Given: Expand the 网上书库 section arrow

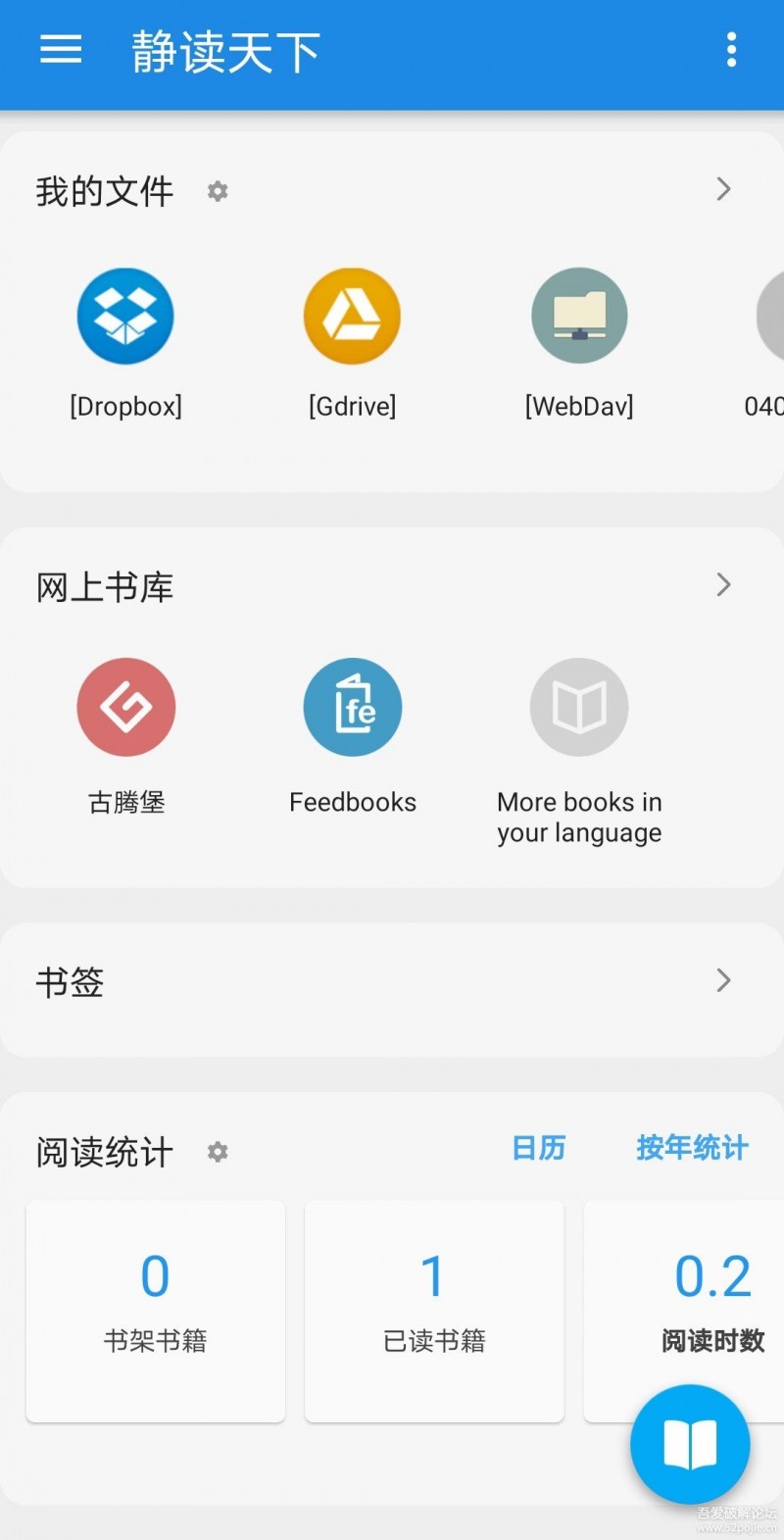Looking at the screenshot, I should pyautogui.click(x=723, y=585).
